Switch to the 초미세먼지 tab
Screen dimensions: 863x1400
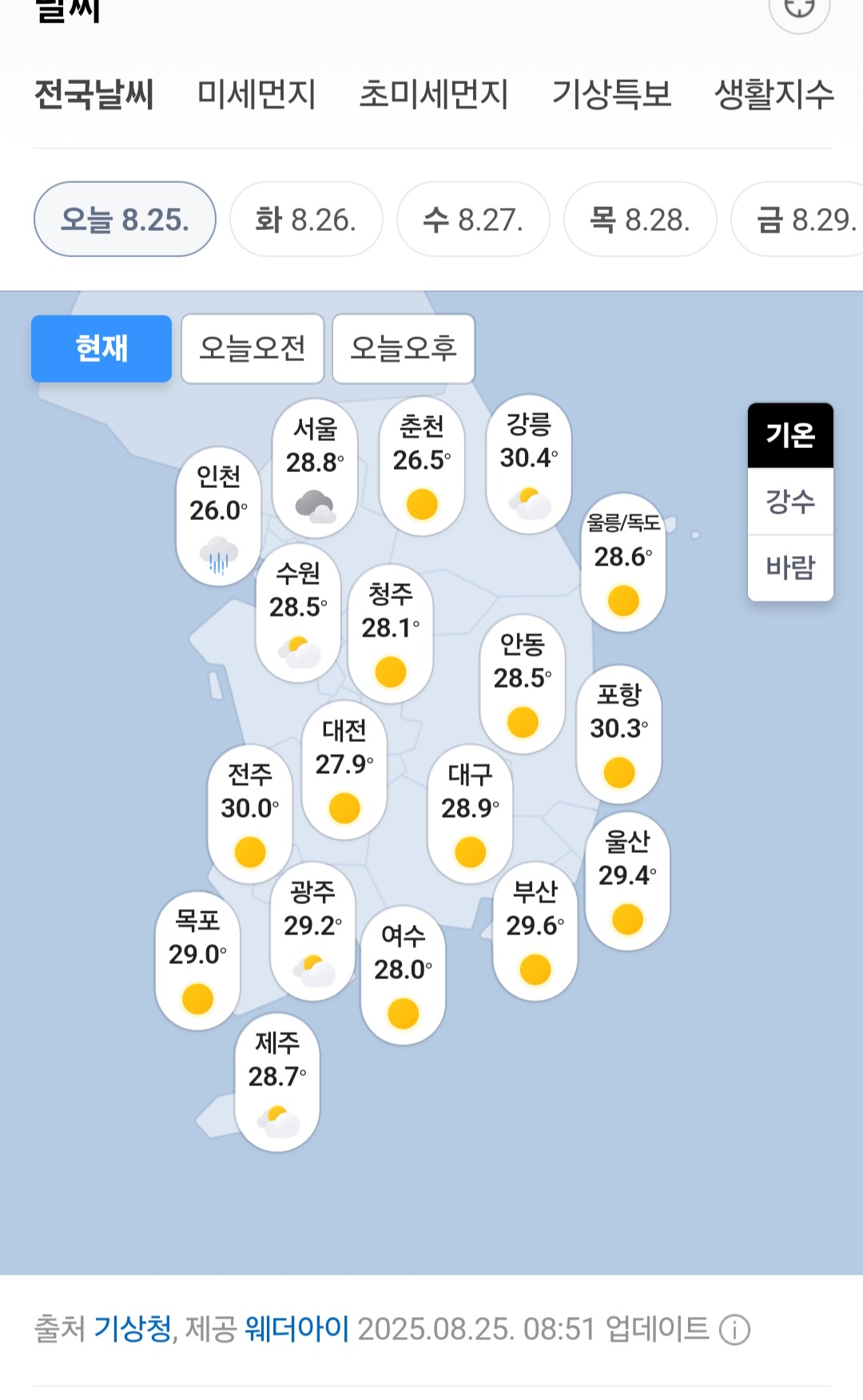(433, 94)
